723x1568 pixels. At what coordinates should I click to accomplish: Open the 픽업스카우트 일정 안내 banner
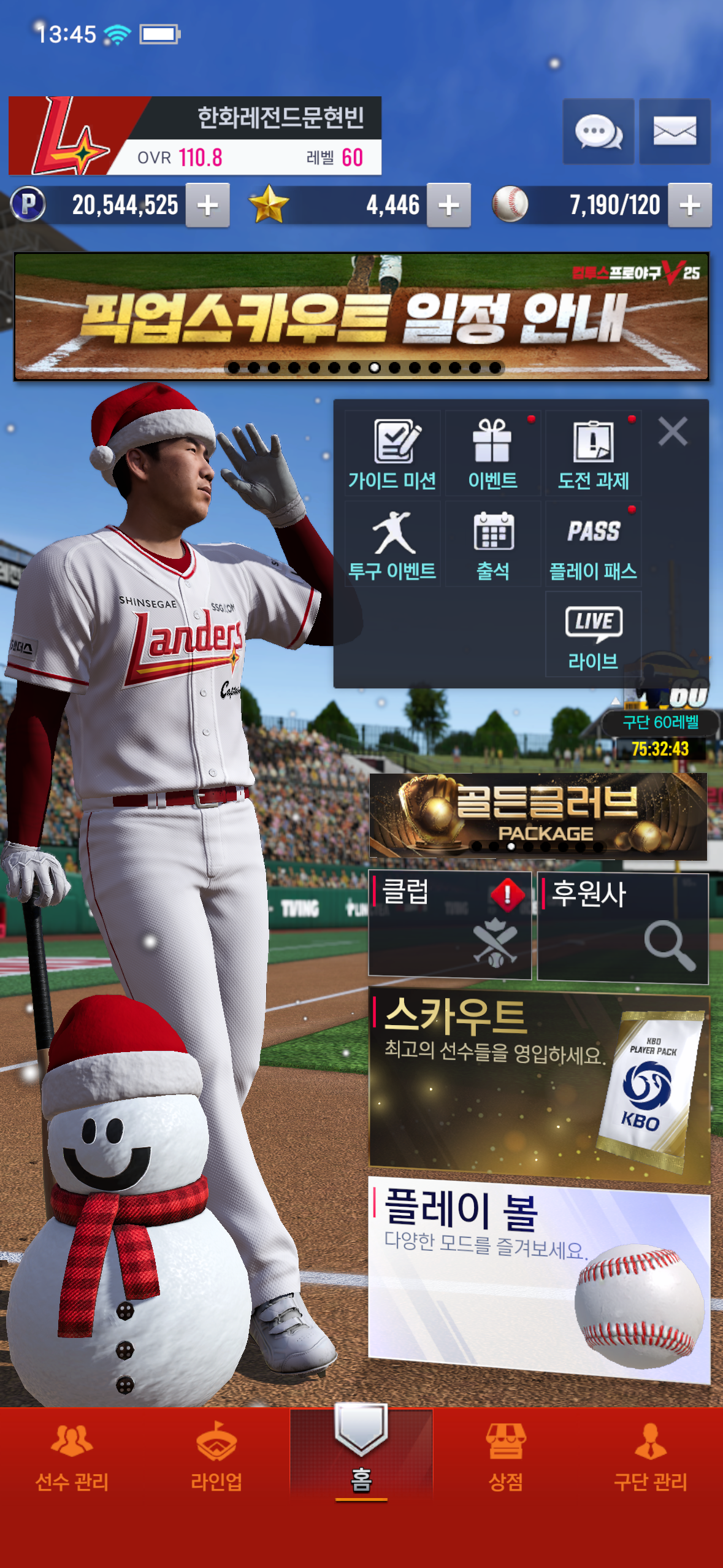click(x=361, y=316)
